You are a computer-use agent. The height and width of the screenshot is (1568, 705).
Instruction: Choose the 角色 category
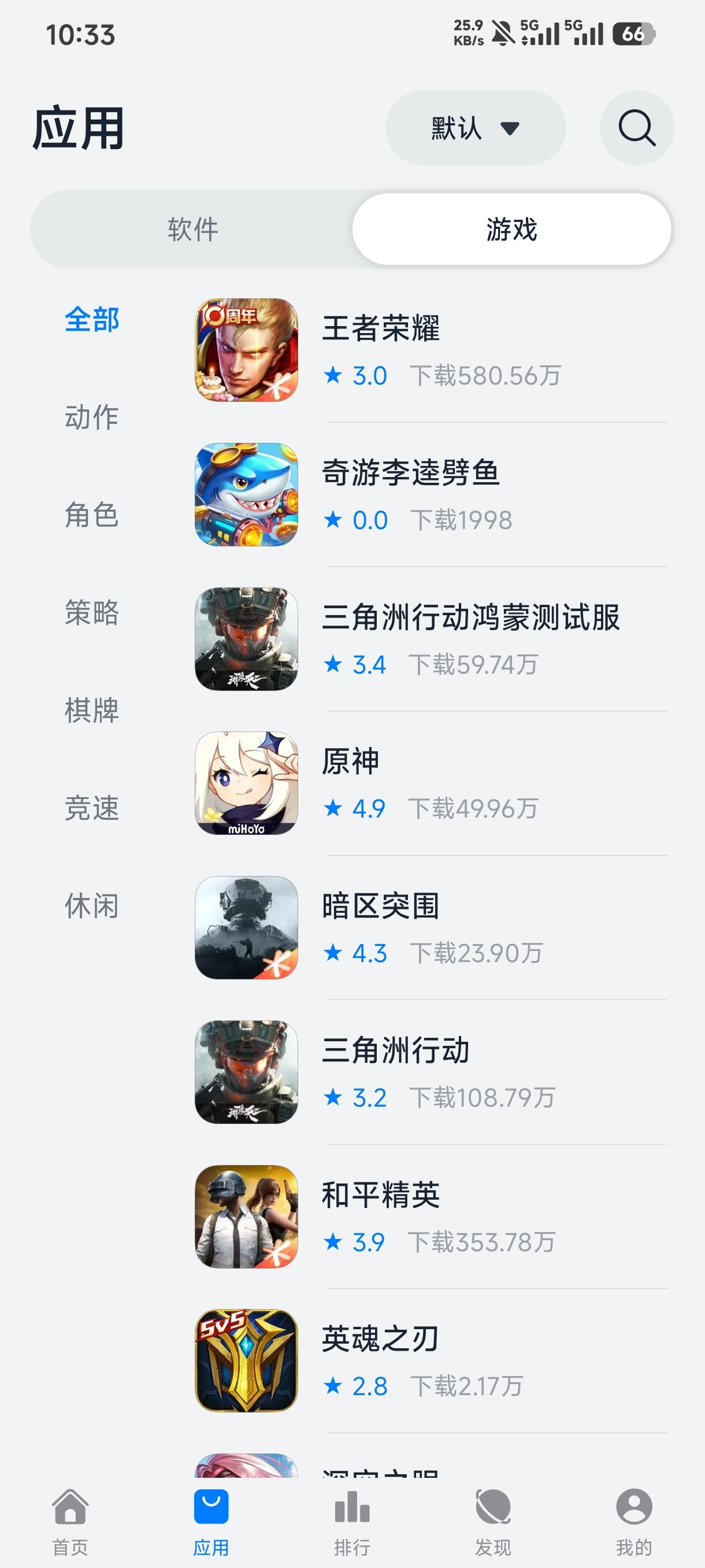click(92, 515)
